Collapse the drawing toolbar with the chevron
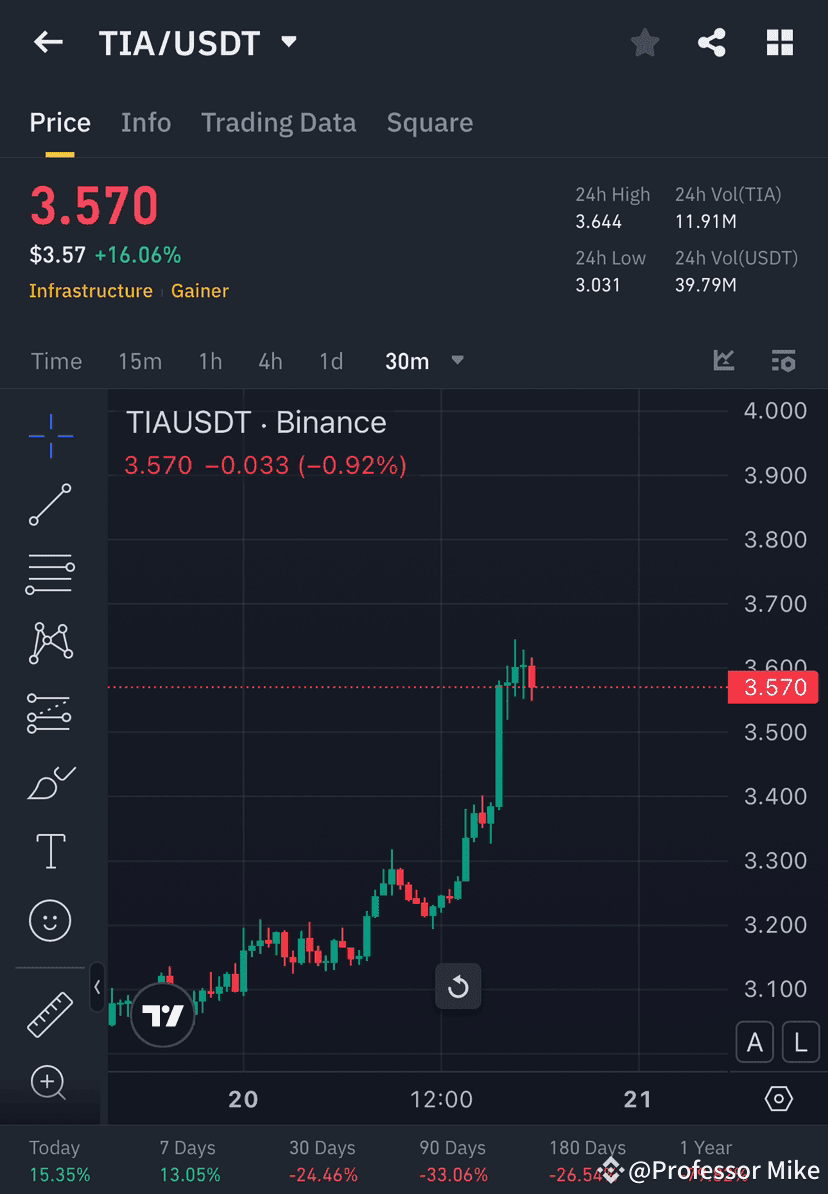 click(x=97, y=987)
